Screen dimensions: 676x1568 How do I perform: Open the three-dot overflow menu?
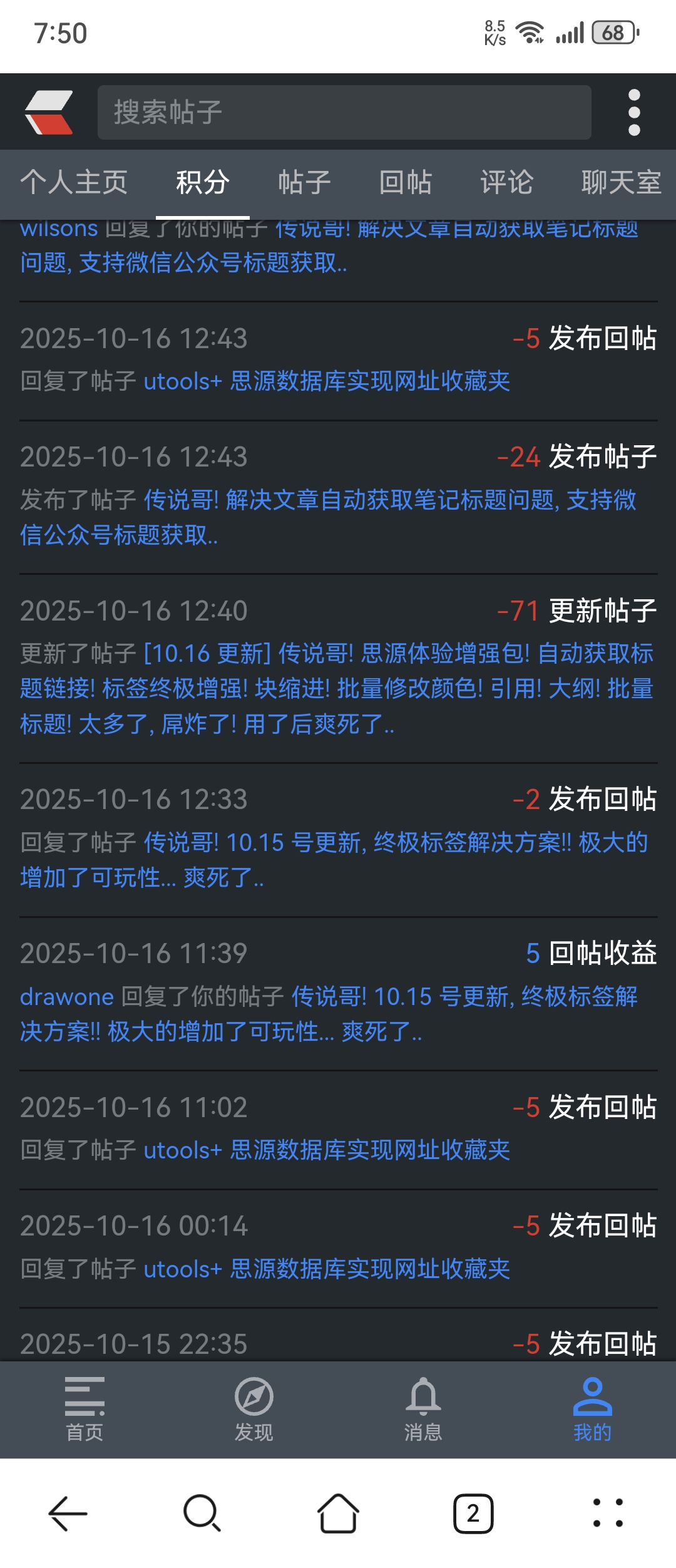point(634,113)
